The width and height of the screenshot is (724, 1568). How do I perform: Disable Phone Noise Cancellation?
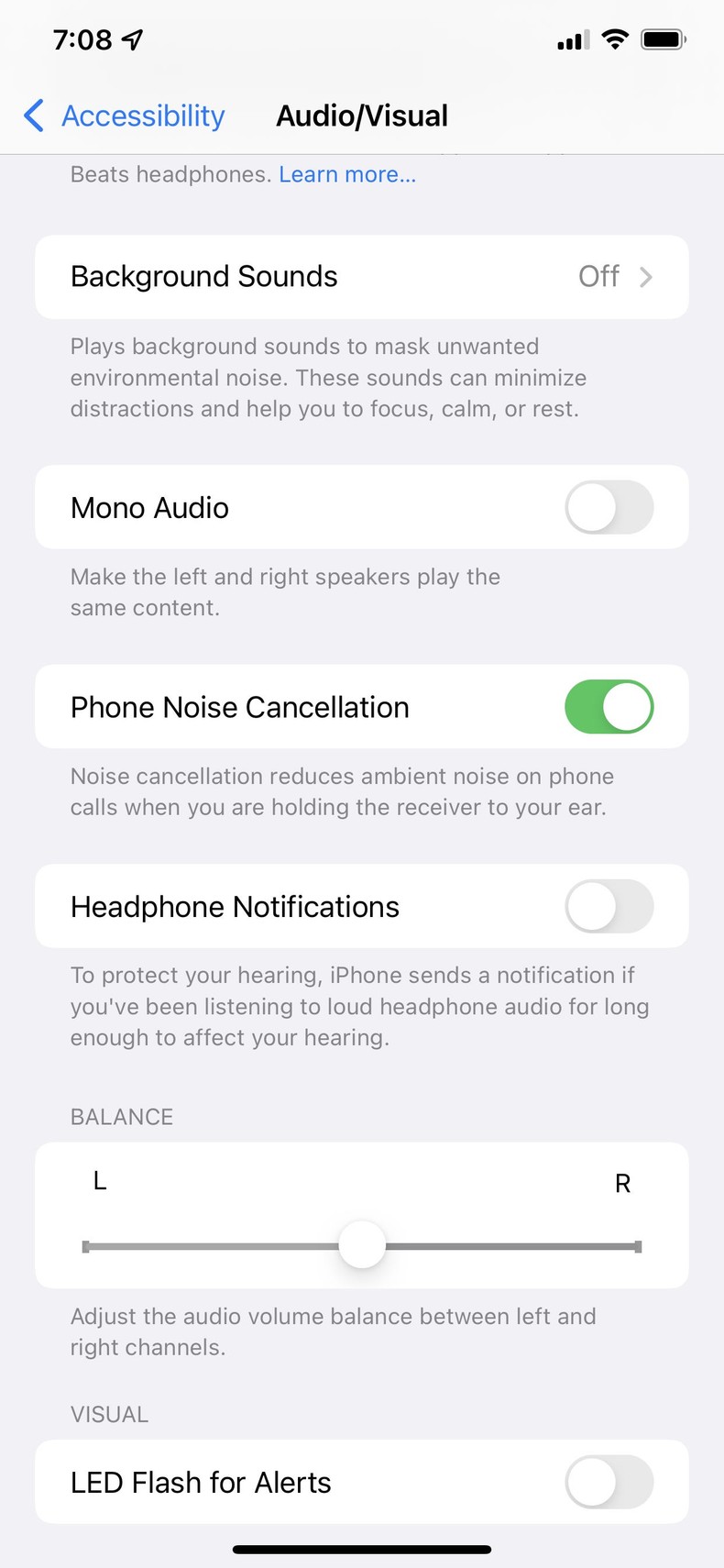(x=609, y=707)
